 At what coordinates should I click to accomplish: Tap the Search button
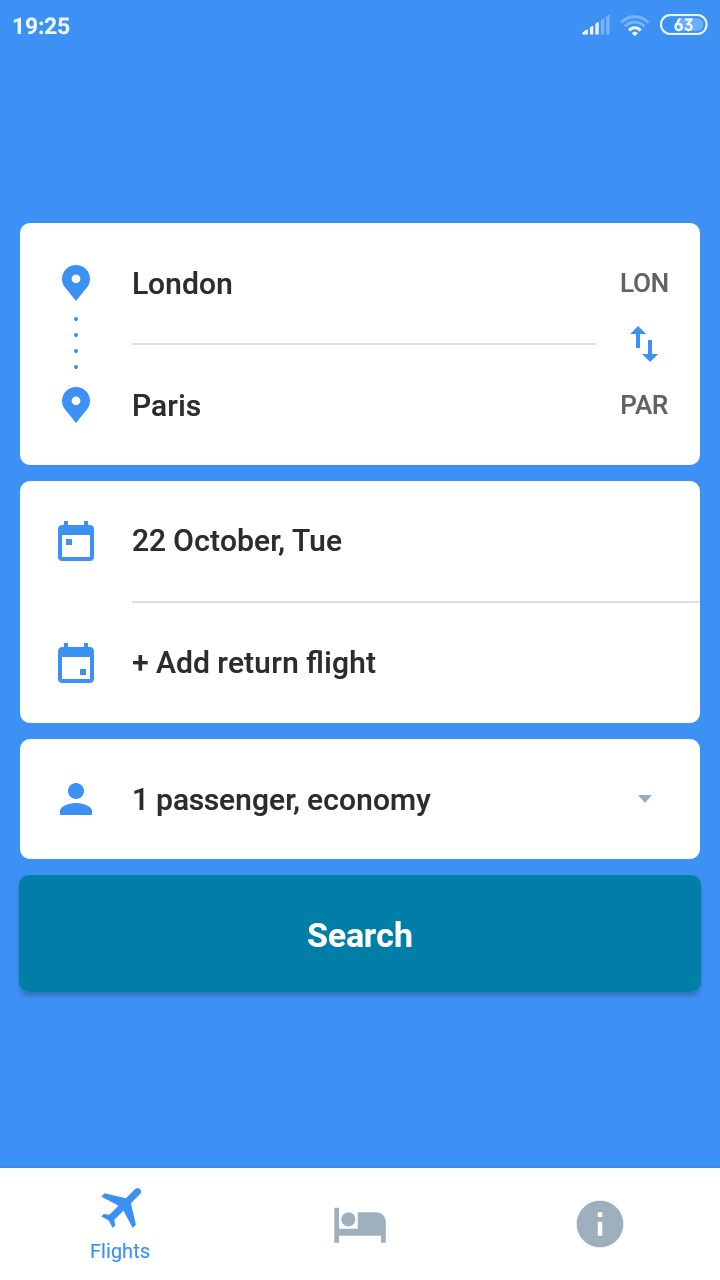pyautogui.click(x=360, y=934)
